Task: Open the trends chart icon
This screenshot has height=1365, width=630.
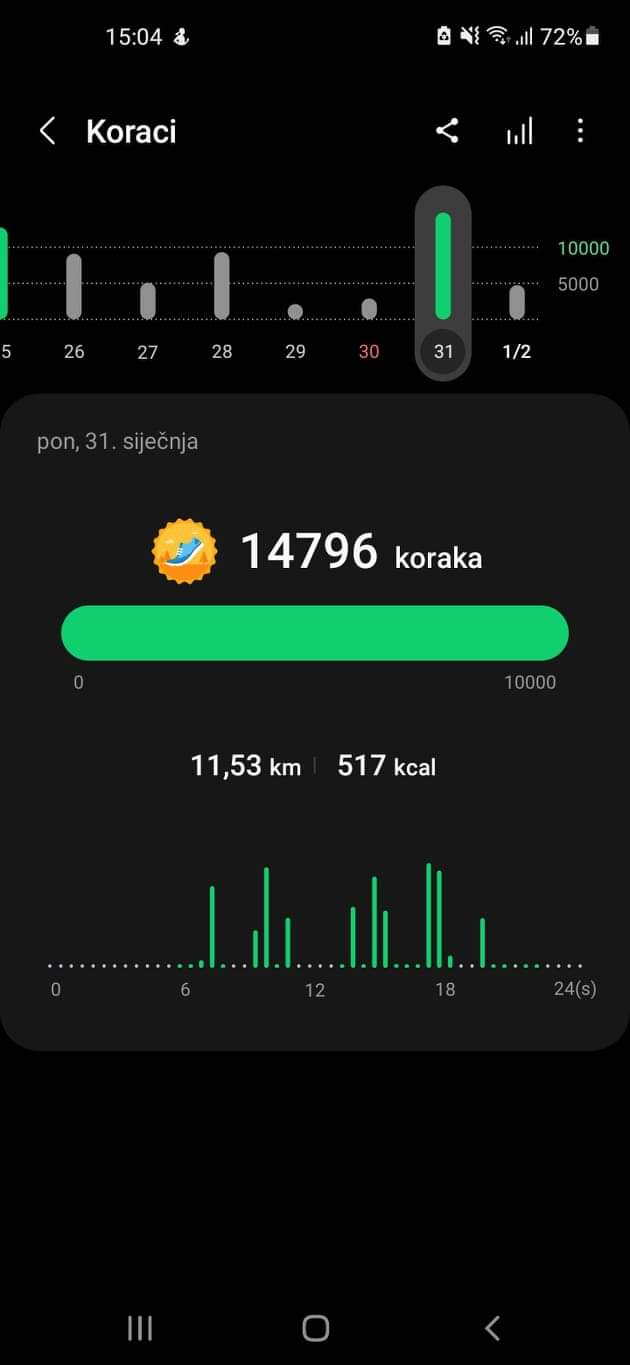Action: pyautogui.click(x=519, y=131)
